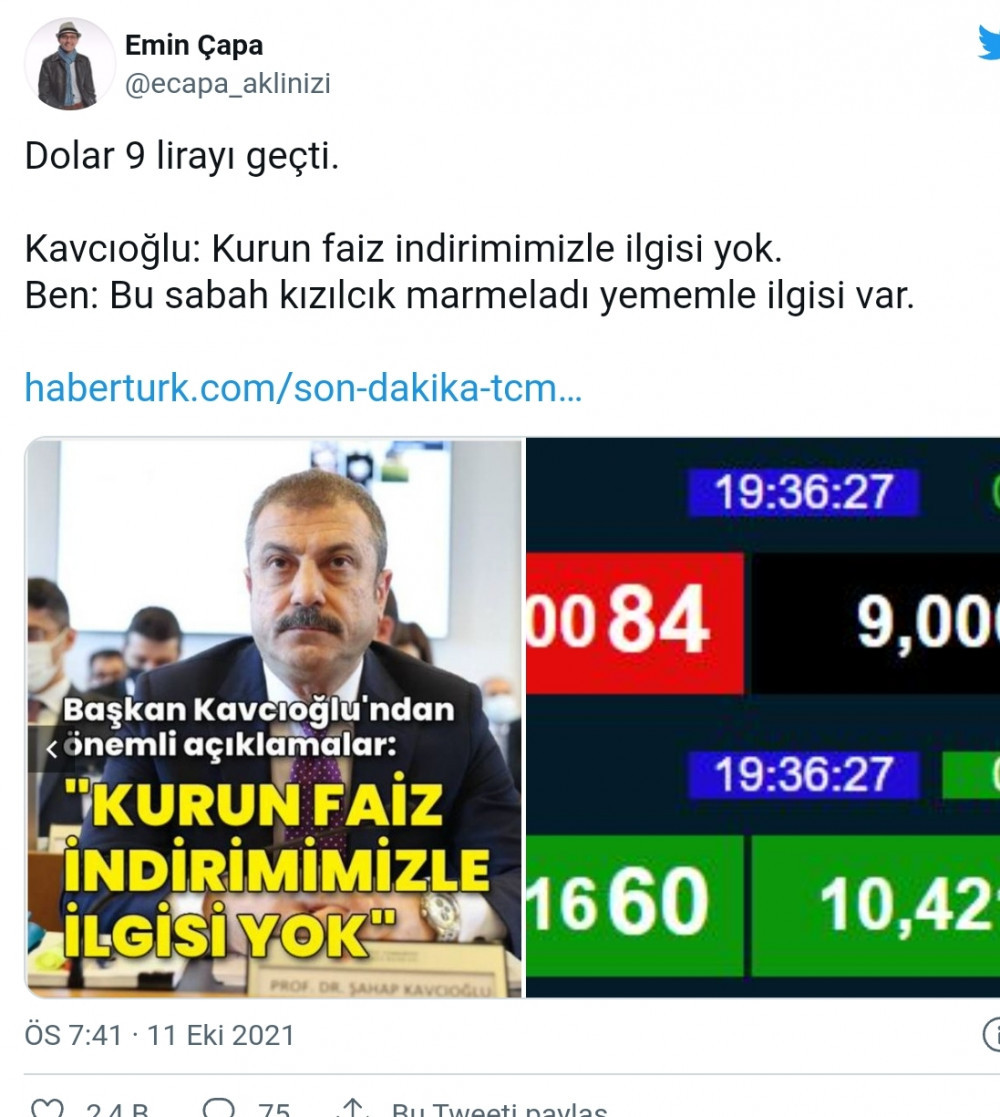1000x1117 pixels.
Task: Open Emin Çapa's profile picture
Action: point(69,64)
